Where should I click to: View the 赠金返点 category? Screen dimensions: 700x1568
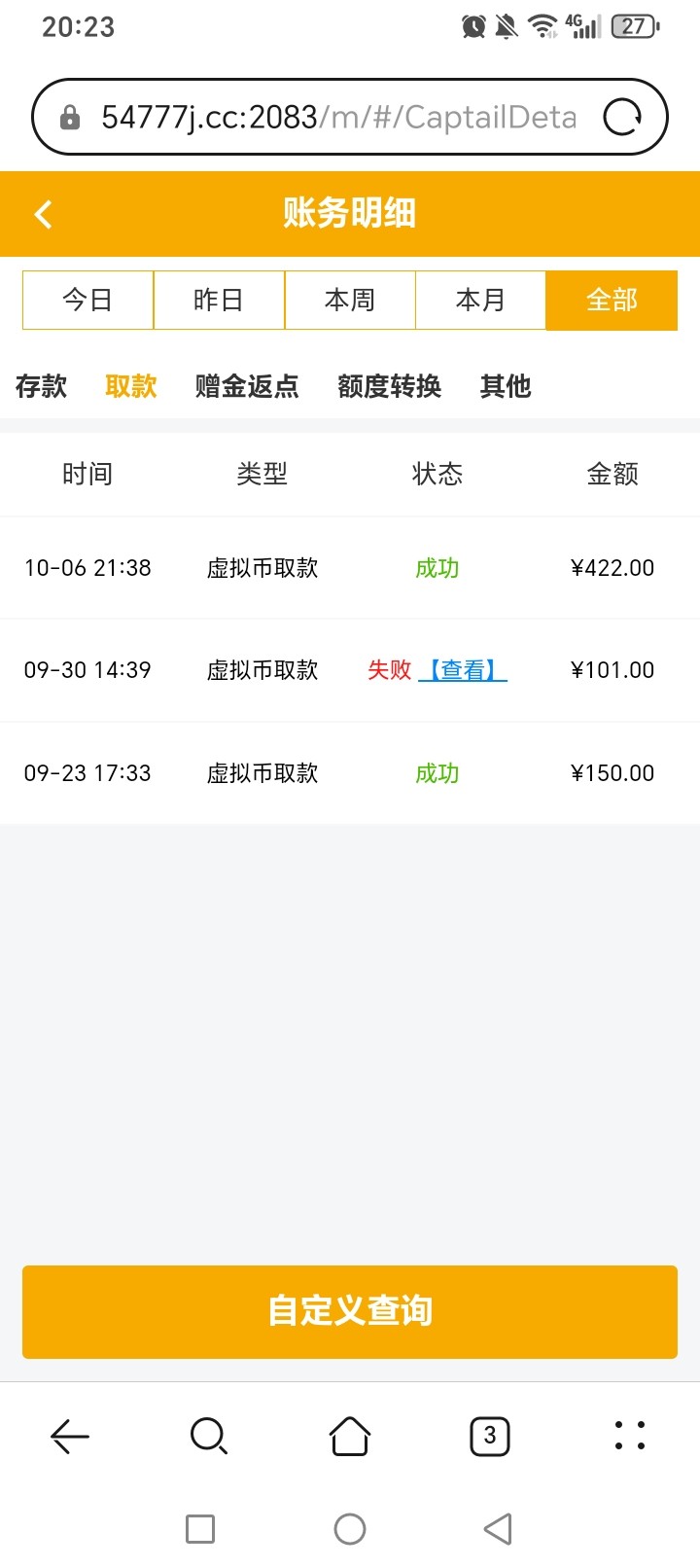(x=247, y=386)
